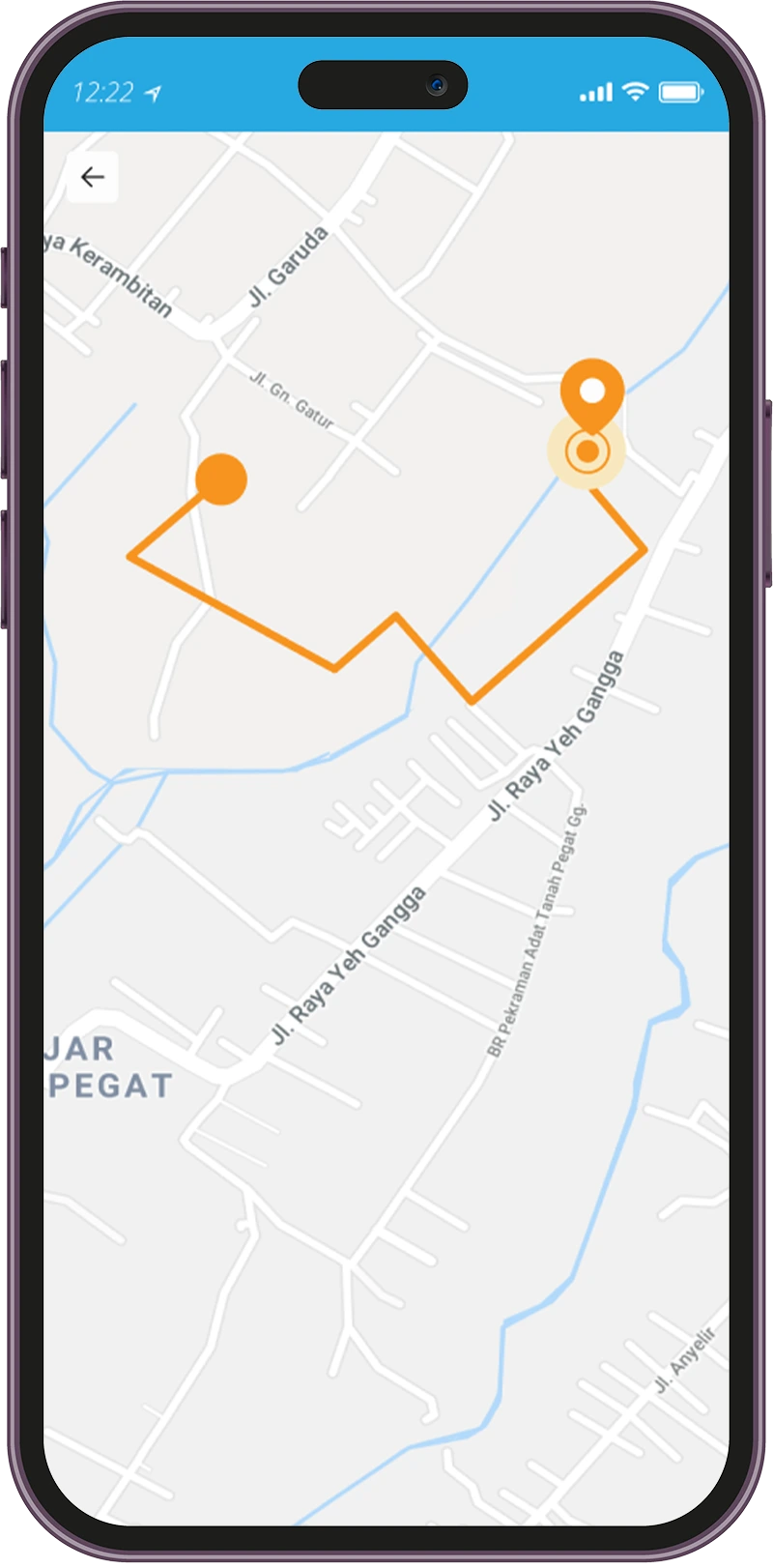
Task: Tap the orange destination pin marker
Action: tap(591, 392)
